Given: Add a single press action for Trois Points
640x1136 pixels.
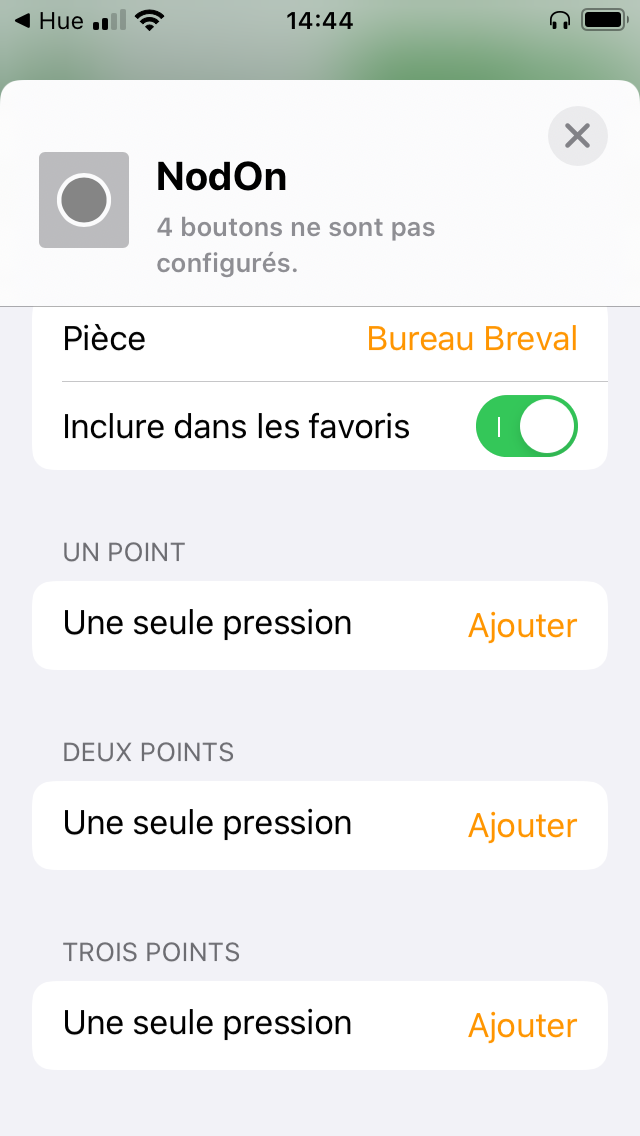Looking at the screenshot, I should (x=523, y=1026).
